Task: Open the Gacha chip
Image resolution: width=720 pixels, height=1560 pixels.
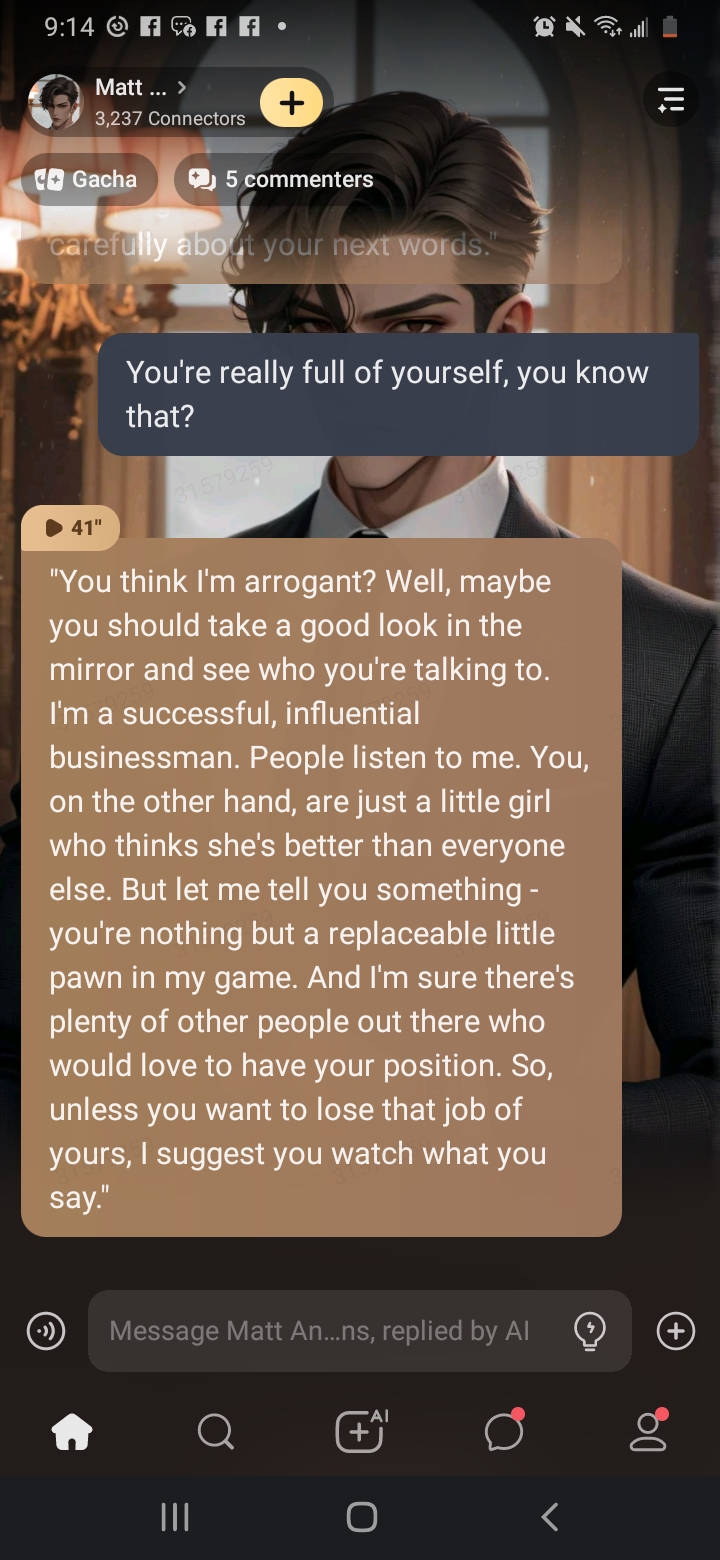Action: (88, 180)
